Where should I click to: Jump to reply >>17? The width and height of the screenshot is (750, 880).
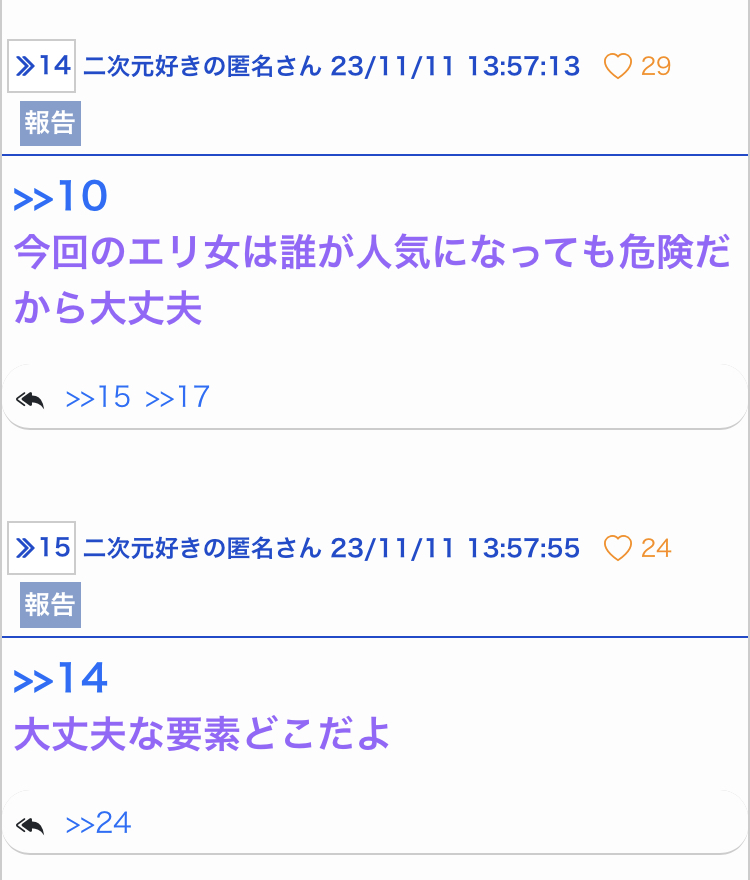[177, 398]
